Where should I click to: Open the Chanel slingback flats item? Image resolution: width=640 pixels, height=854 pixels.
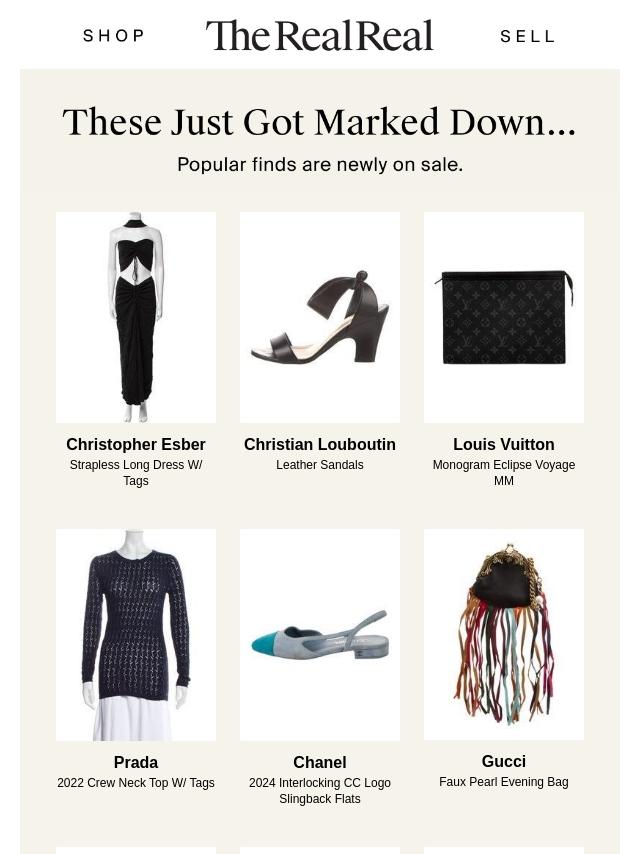[x=320, y=635]
